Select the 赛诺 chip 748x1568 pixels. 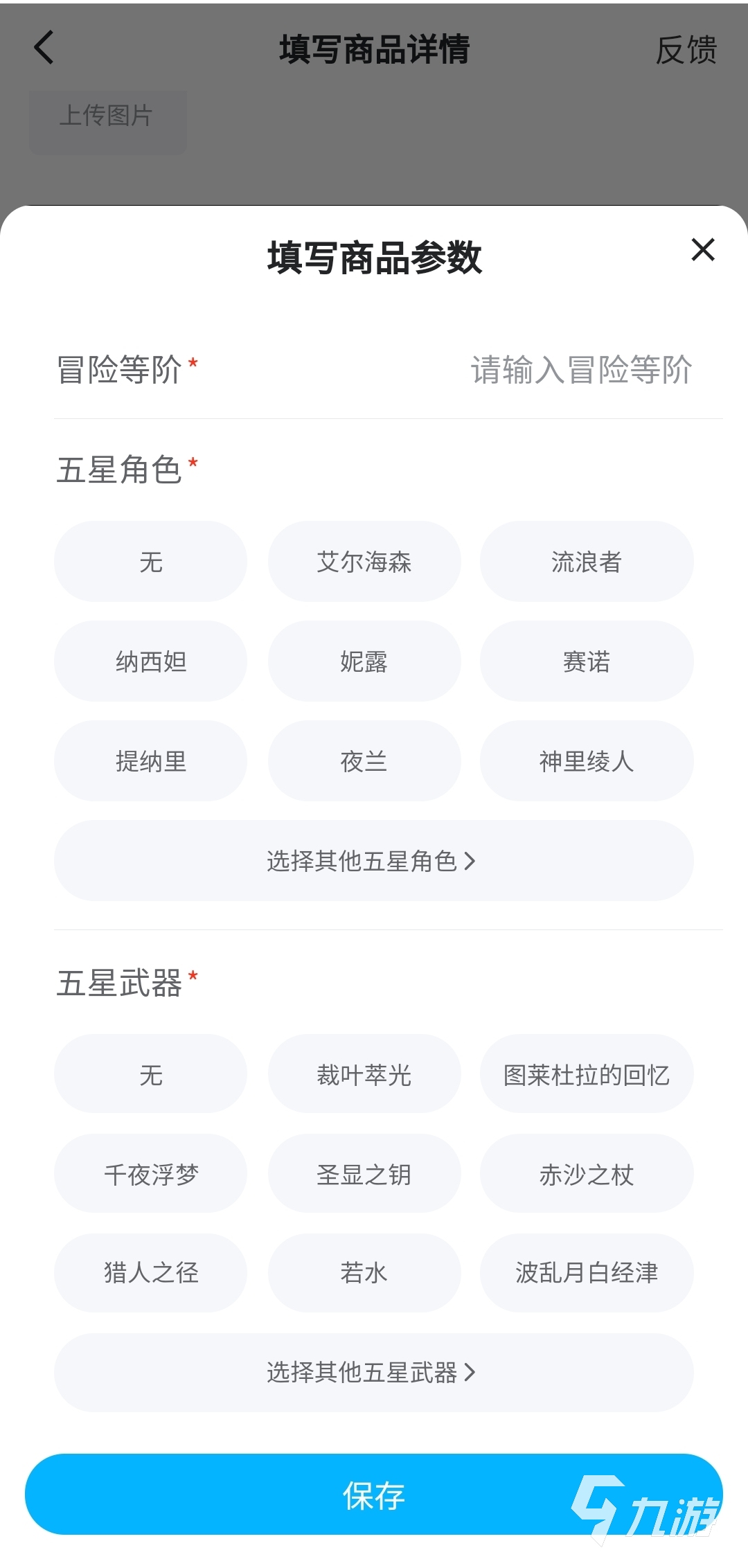click(586, 661)
